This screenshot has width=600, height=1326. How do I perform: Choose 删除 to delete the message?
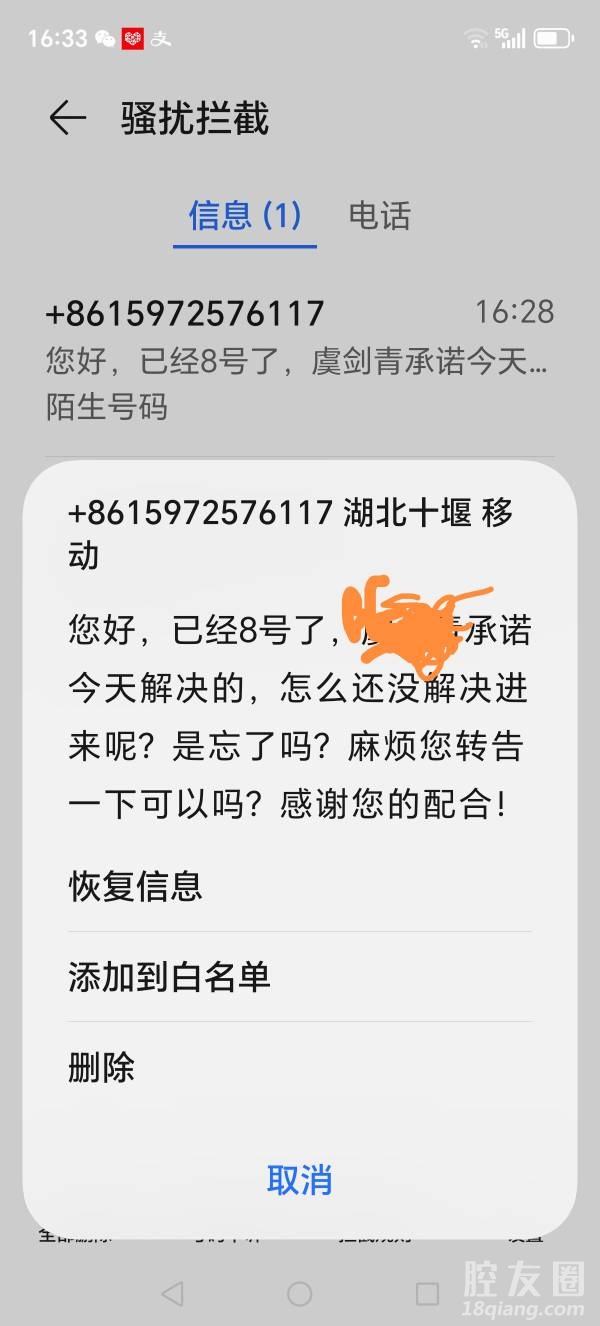point(102,1068)
